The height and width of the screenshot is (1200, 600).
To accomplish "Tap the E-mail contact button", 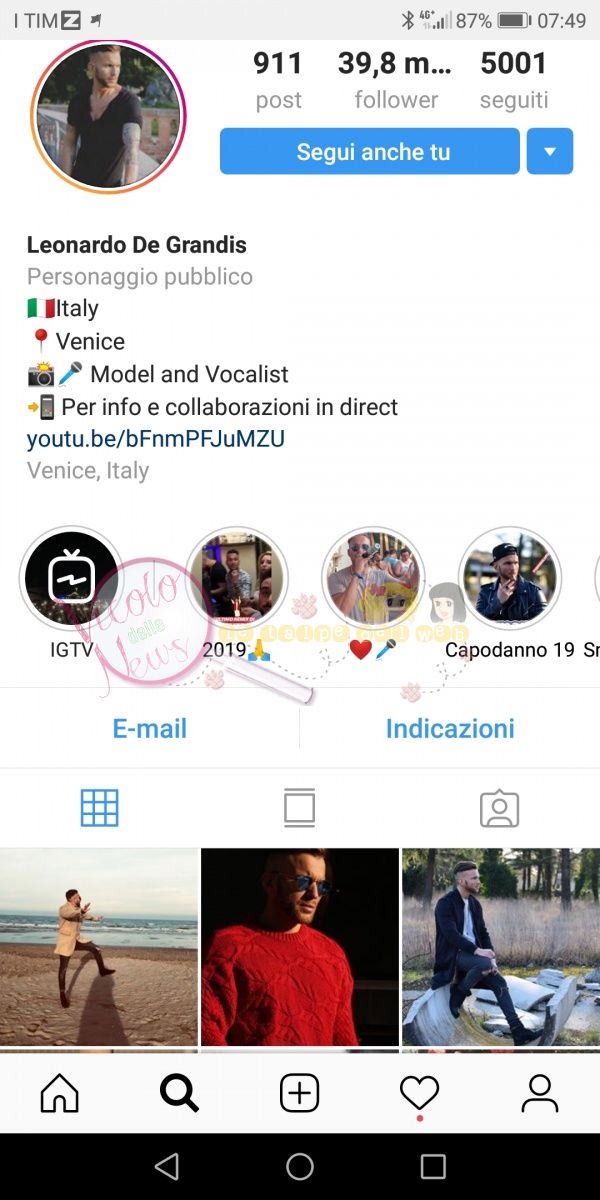I will point(150,728).
